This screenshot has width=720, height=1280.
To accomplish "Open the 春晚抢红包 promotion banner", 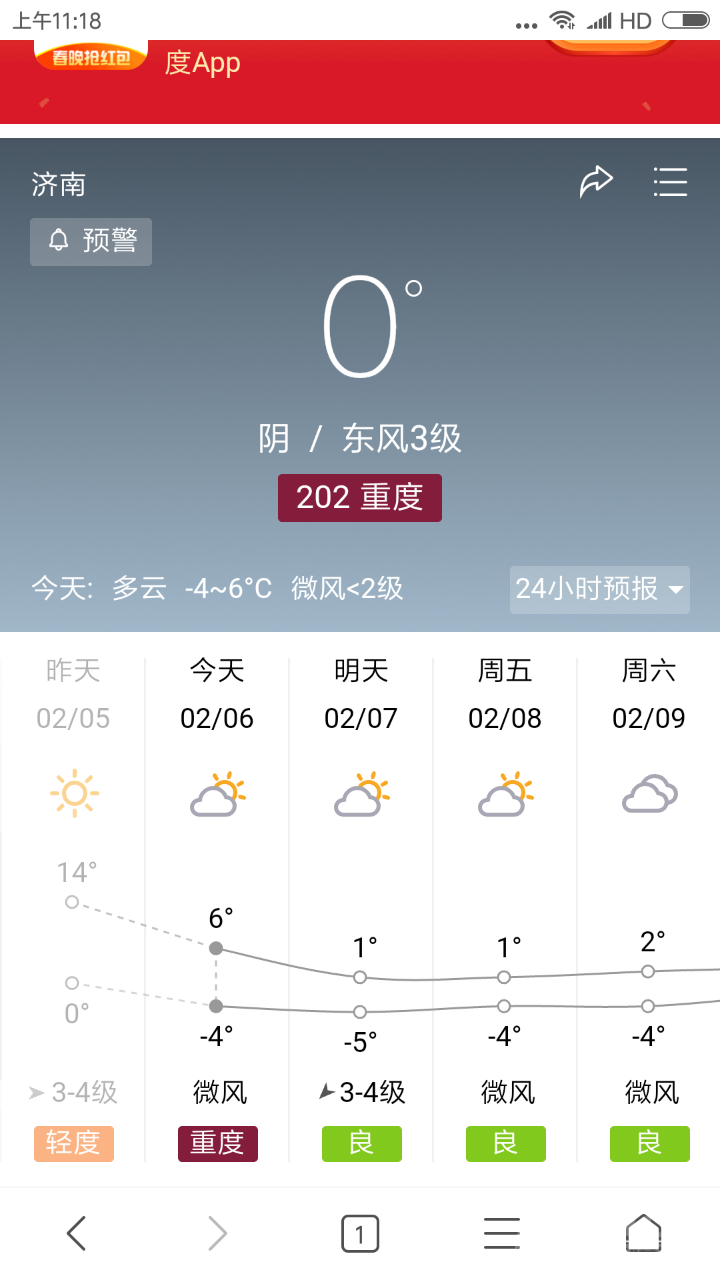I will pyautogui.click(x=90, y=57).
